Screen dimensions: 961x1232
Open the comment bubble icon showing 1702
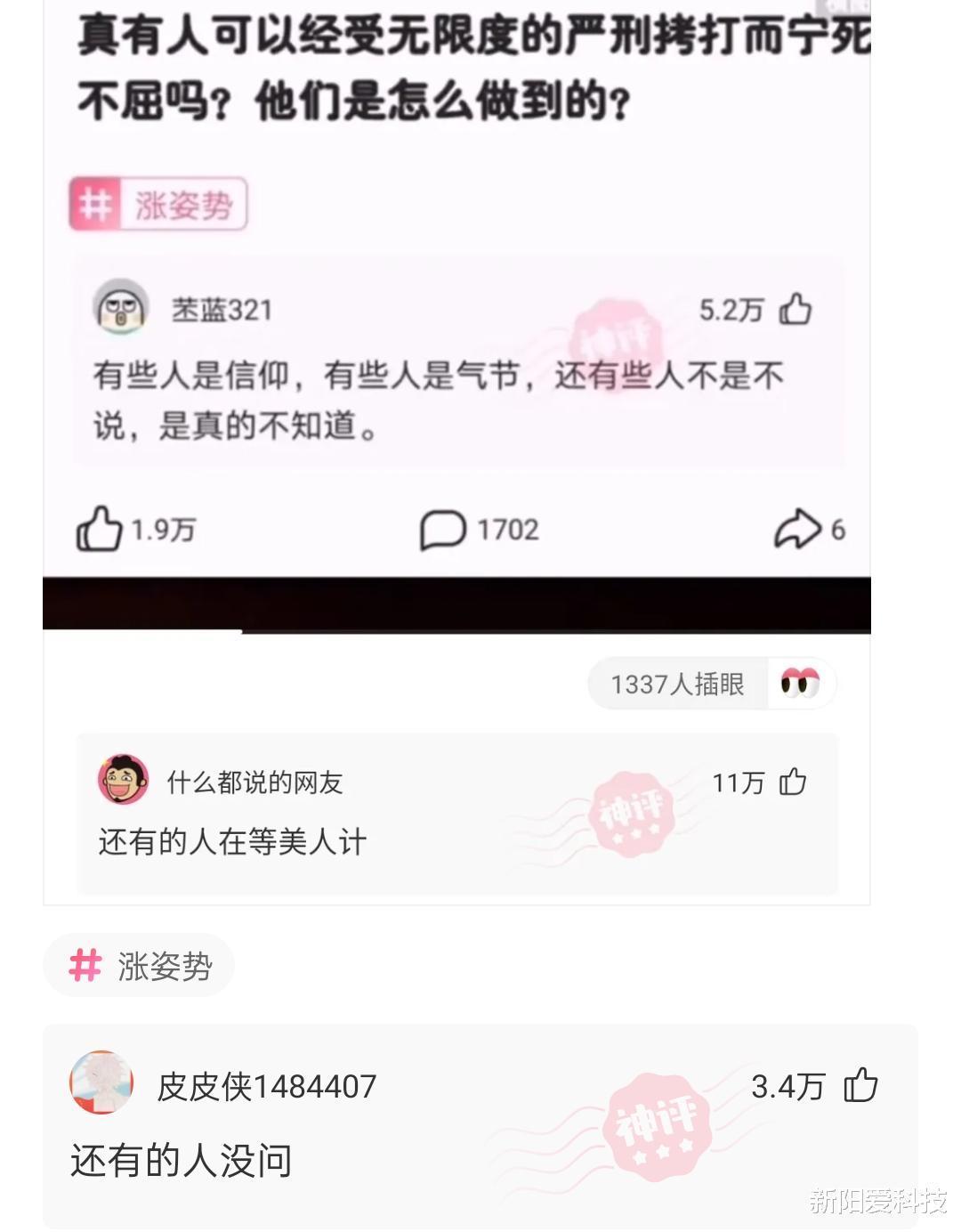coord(443,529)
